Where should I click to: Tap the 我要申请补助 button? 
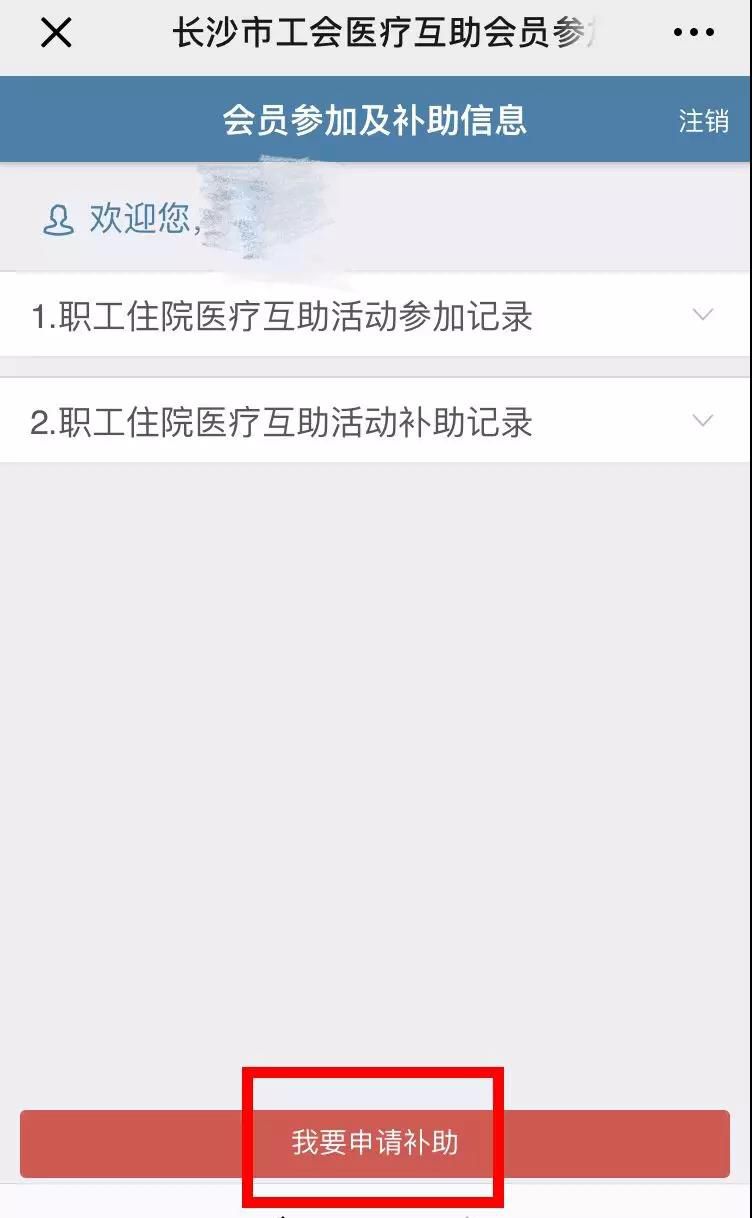tap(375, 1143)
